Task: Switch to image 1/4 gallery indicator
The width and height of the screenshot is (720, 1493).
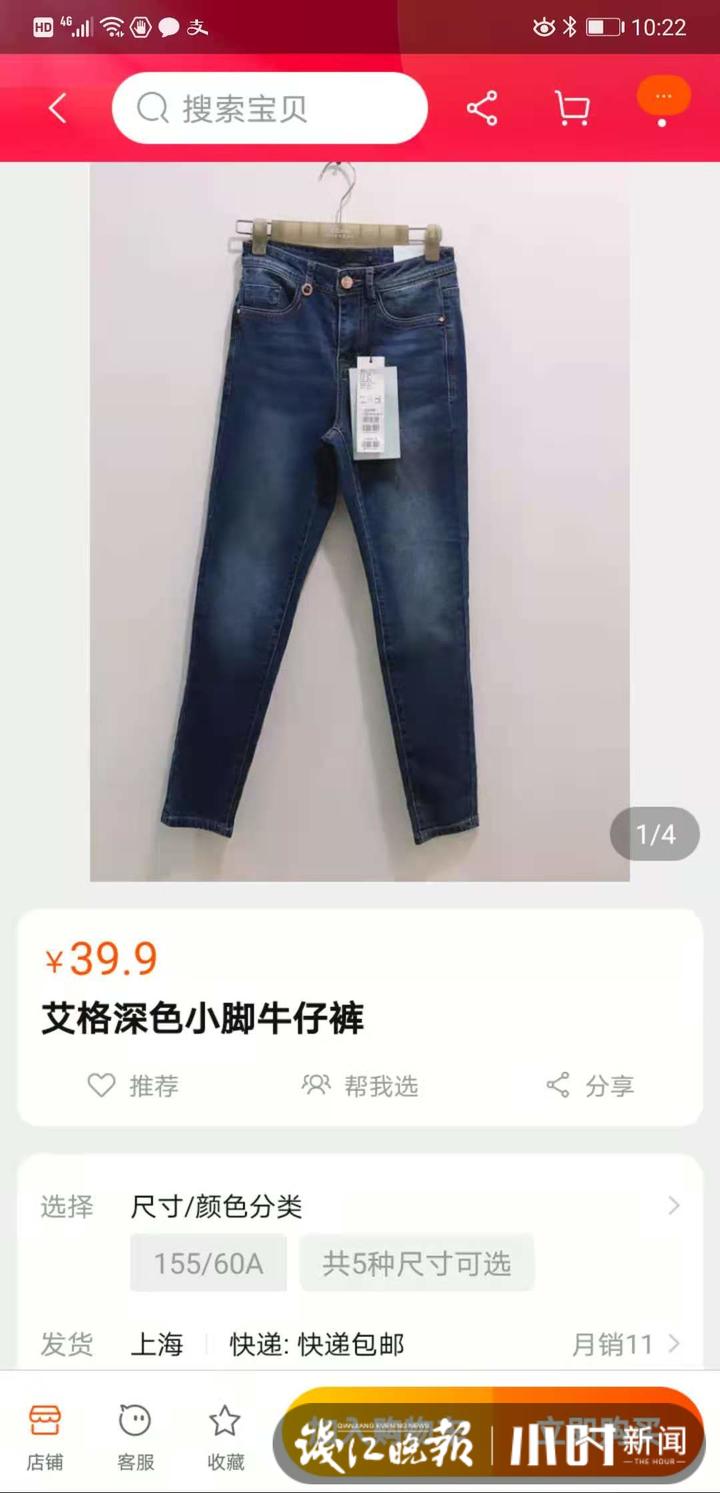Action: (654, 833)
